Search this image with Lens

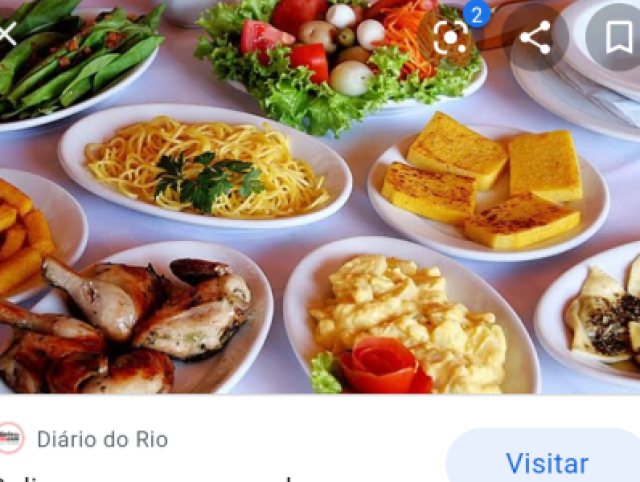coord(450,38)
